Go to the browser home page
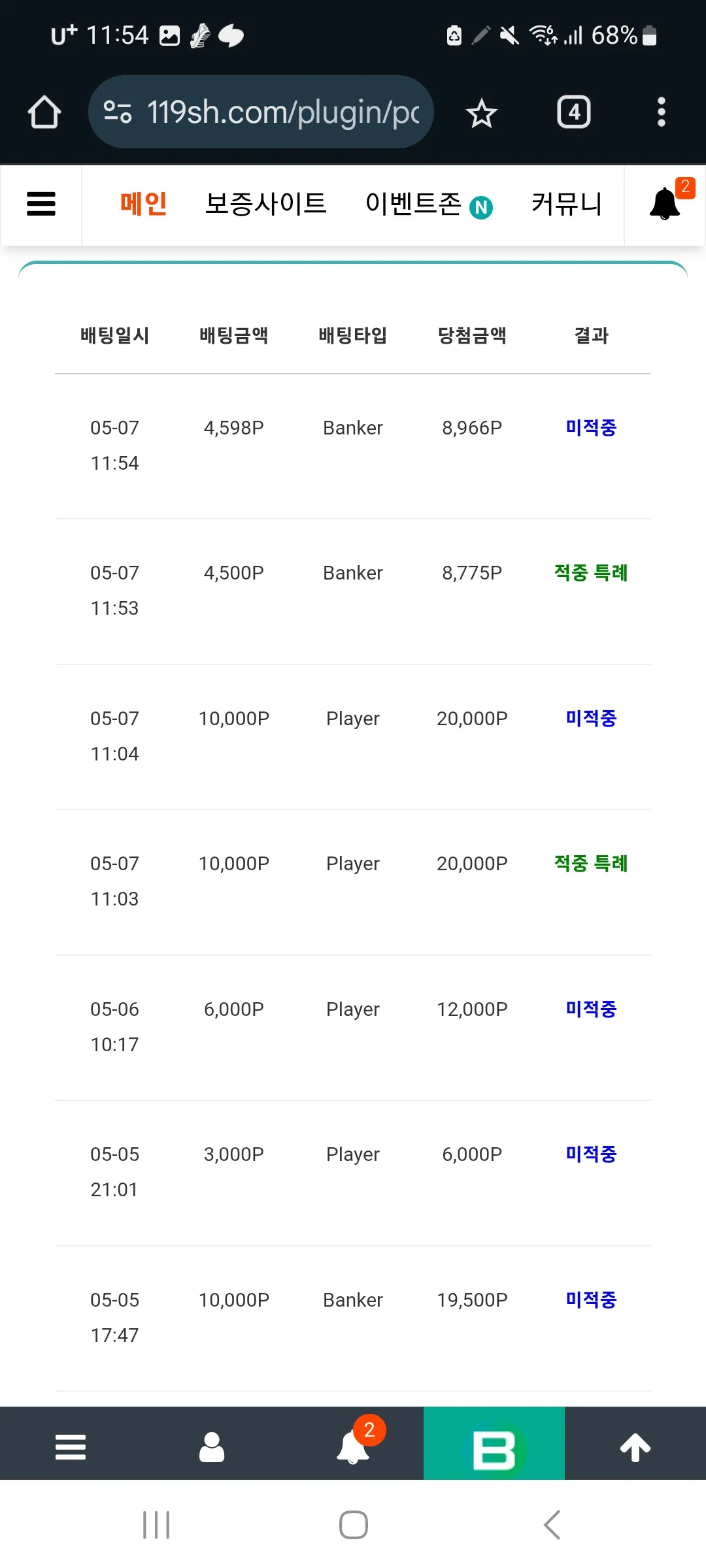The width and height of the screenshot is (706, 1568). pos(44,112)
